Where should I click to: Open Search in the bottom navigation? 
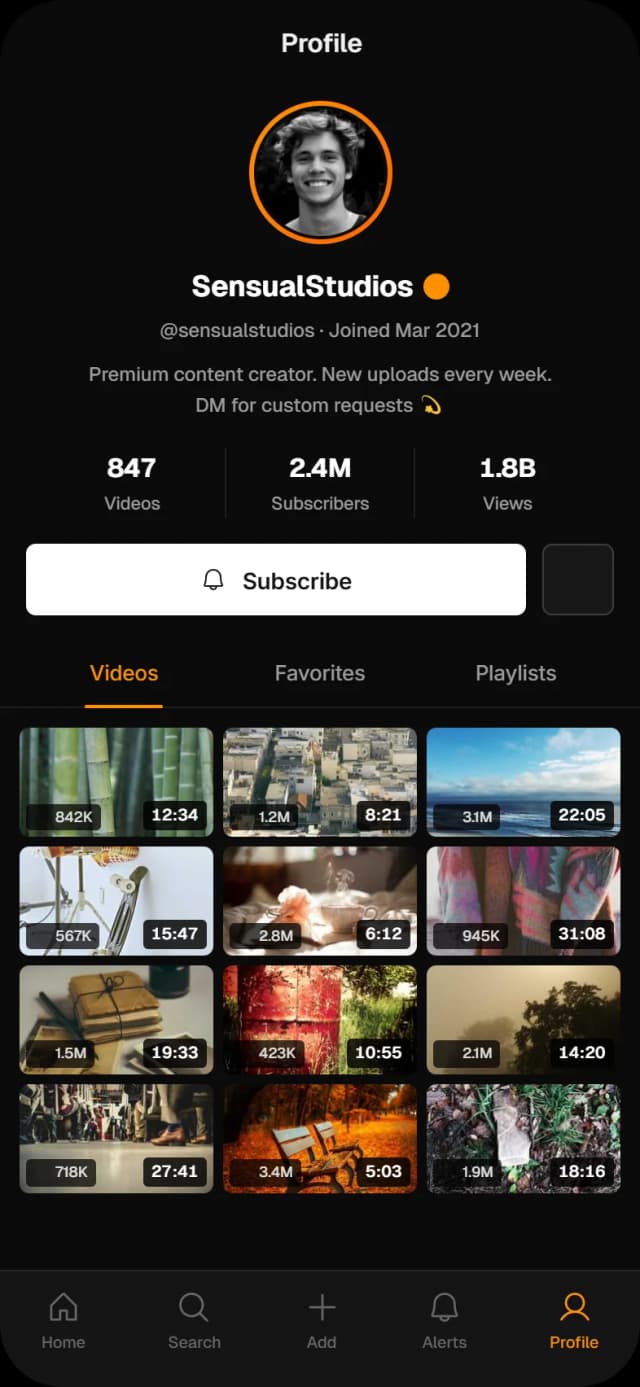194,1320
